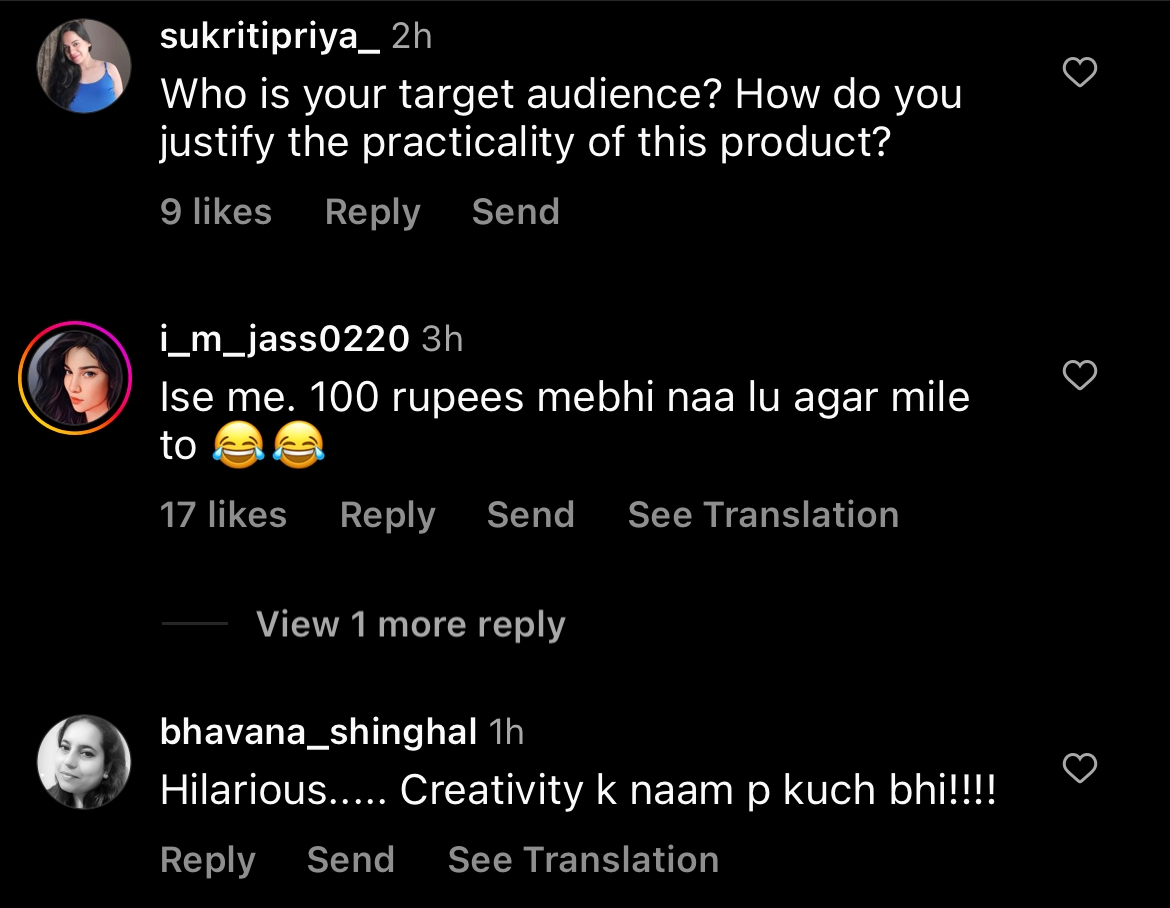The width and height of the screenshot is (1170, 908).
Task: Send bhavana_shinghal's comment to someone
Action: (350, 860)
